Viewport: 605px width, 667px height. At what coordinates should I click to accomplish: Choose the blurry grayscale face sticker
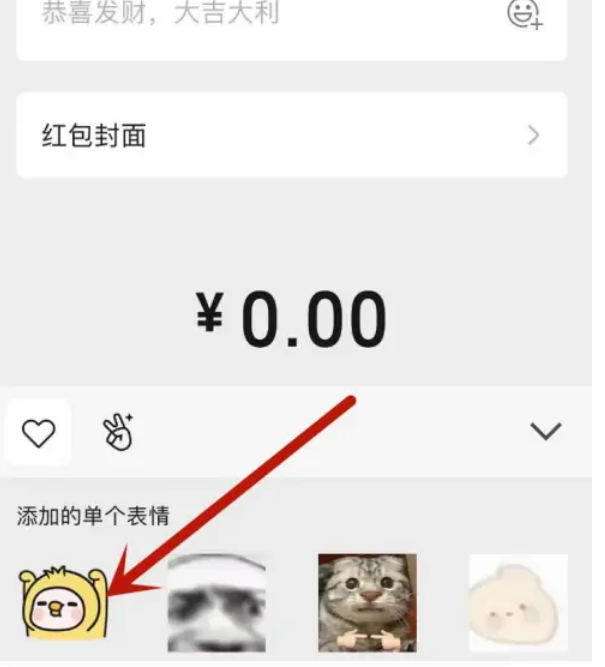pos(216,603)
